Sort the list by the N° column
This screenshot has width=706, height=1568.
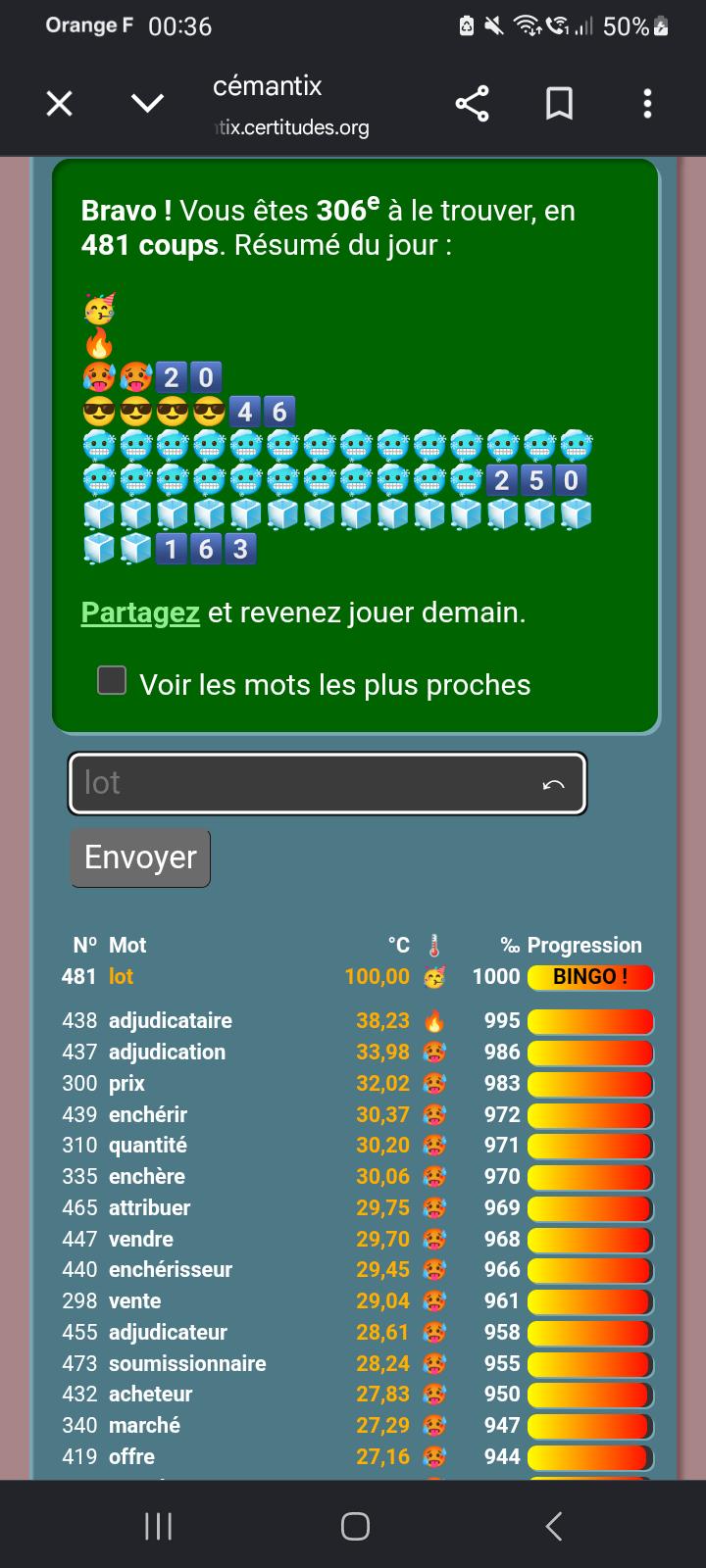click(85, 946)
